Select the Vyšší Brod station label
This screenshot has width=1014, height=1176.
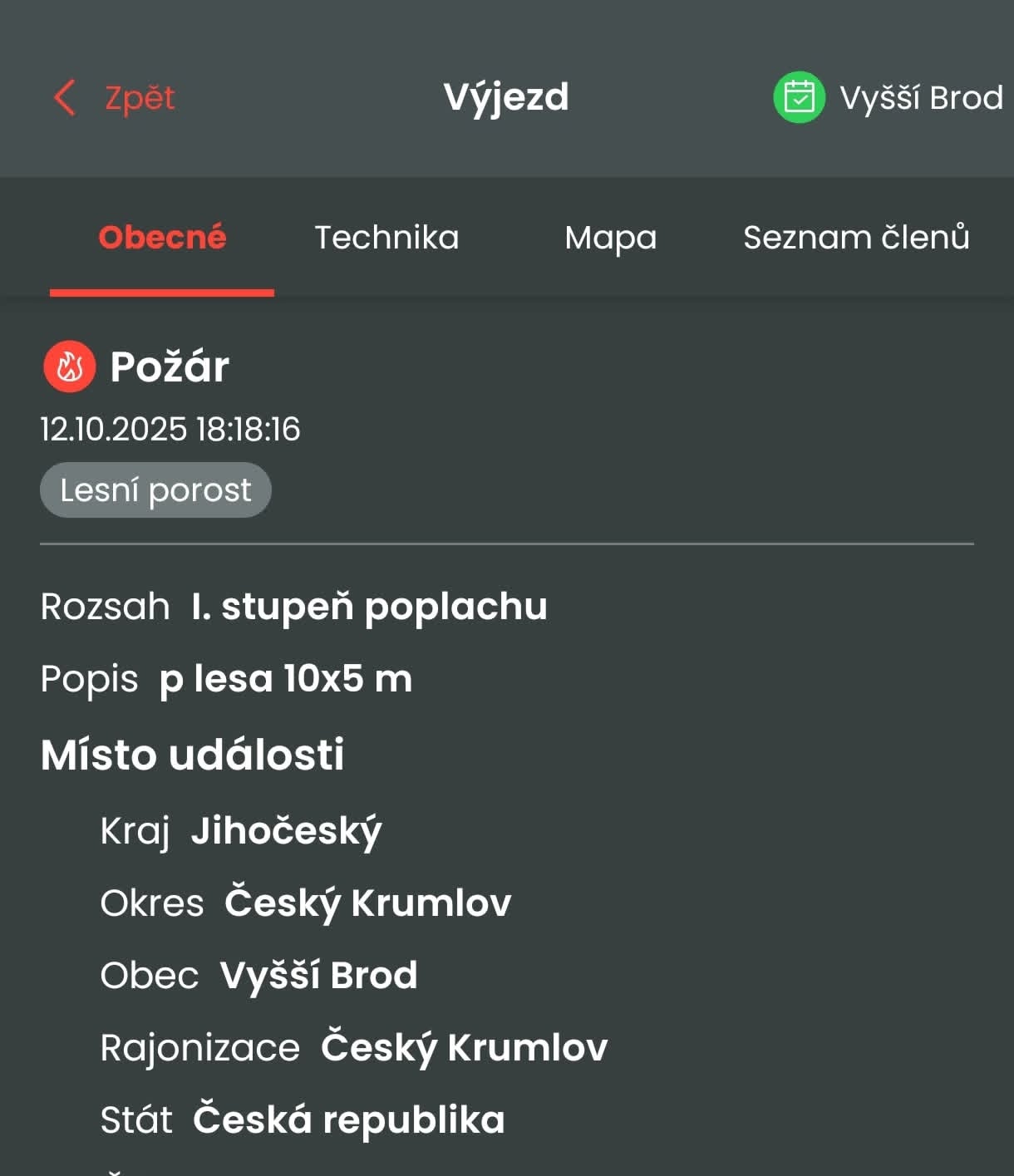coord(920,97)
